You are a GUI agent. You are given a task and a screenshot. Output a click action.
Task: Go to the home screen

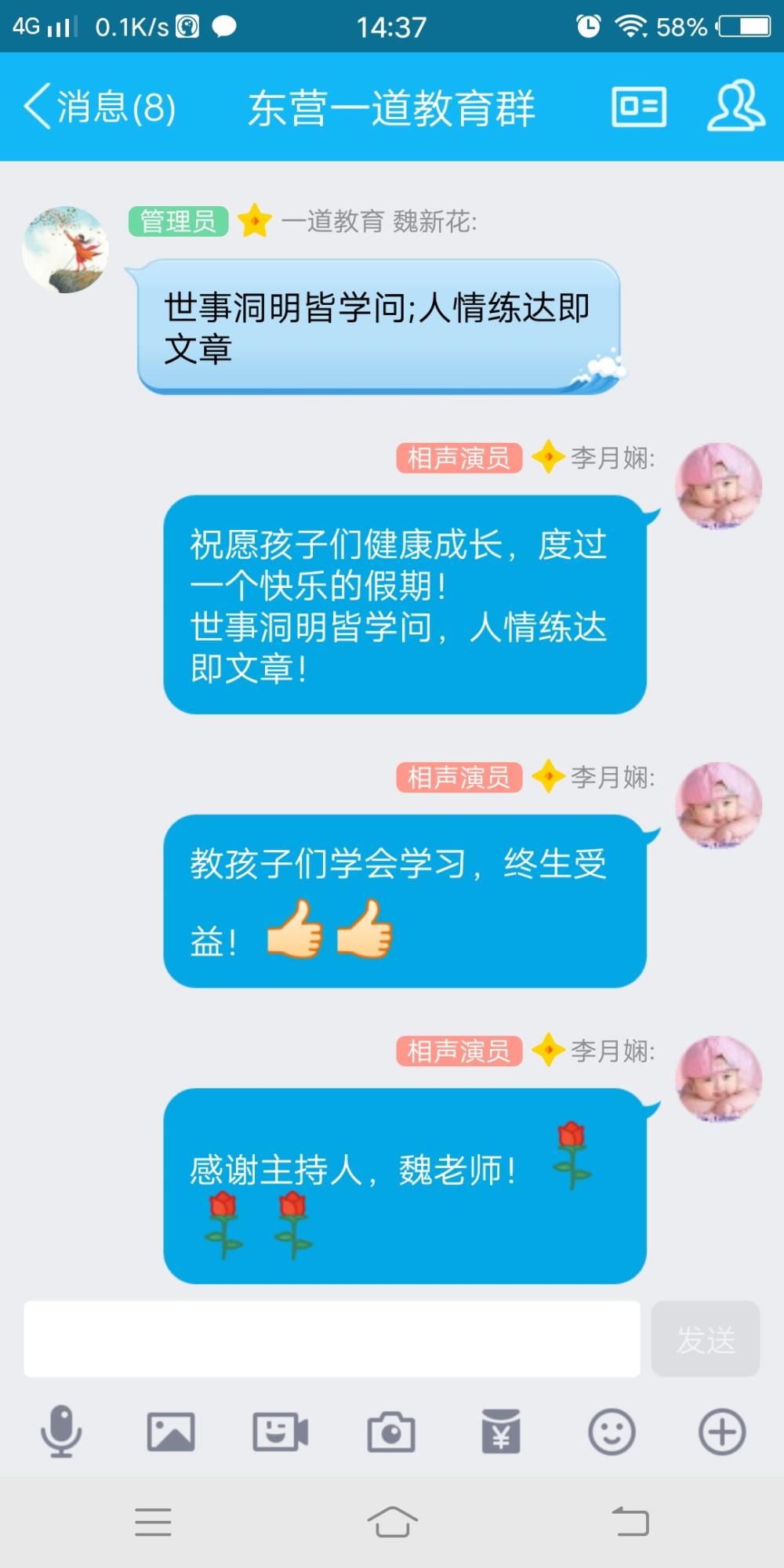[392, 1522]
